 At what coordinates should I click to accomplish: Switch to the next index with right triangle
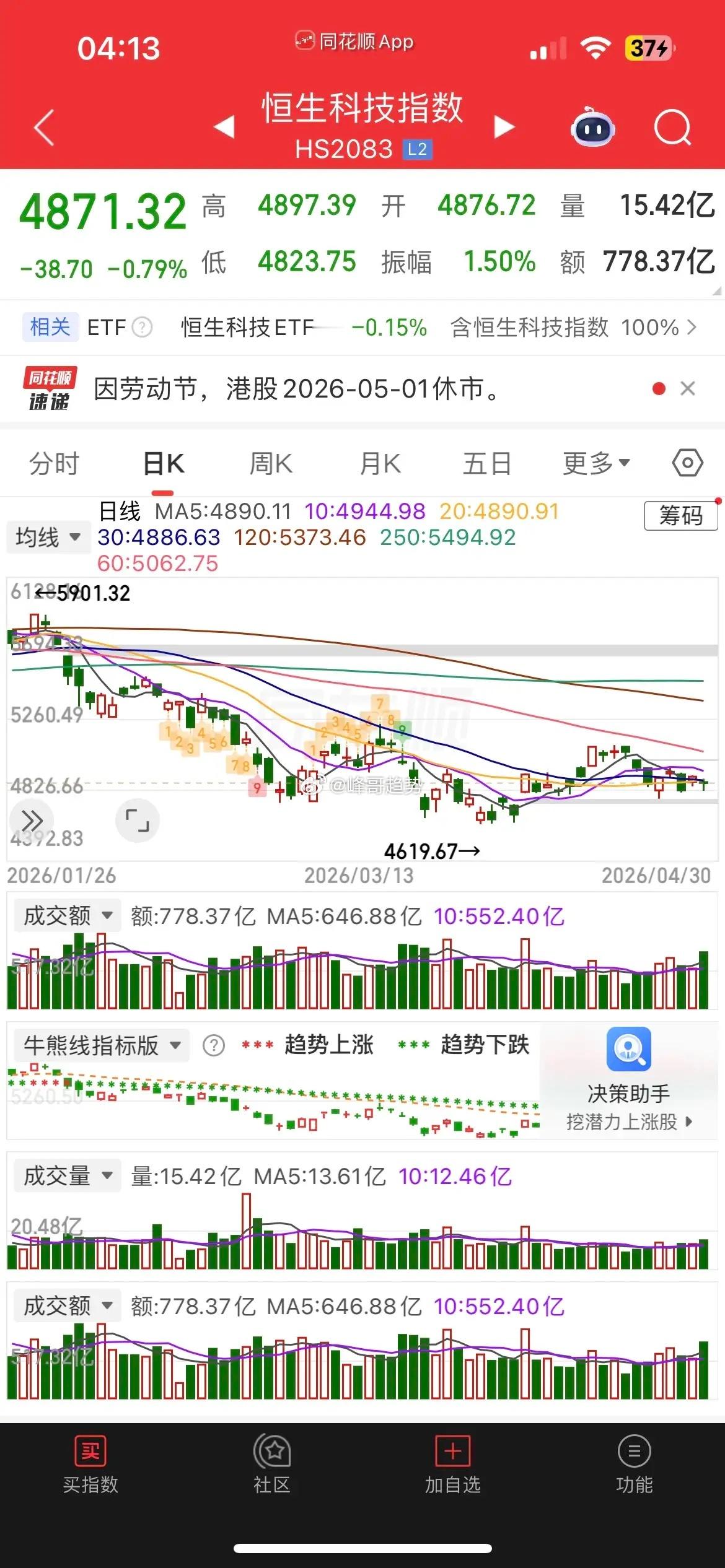[504, 126]
